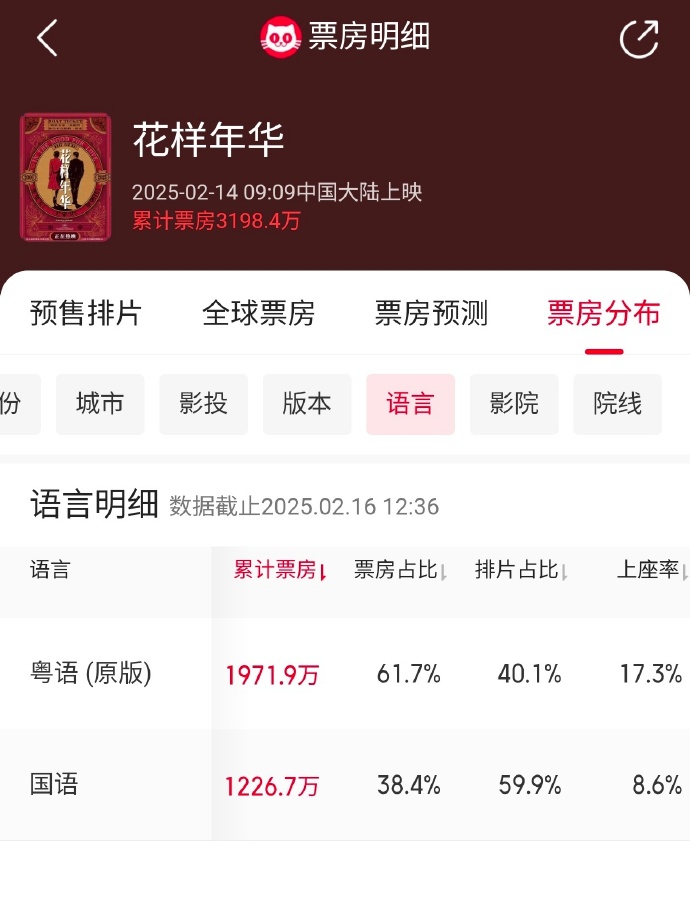
Task: Sort the table by 票房占比
Action: pyautogui.click(x=400, y=571)
